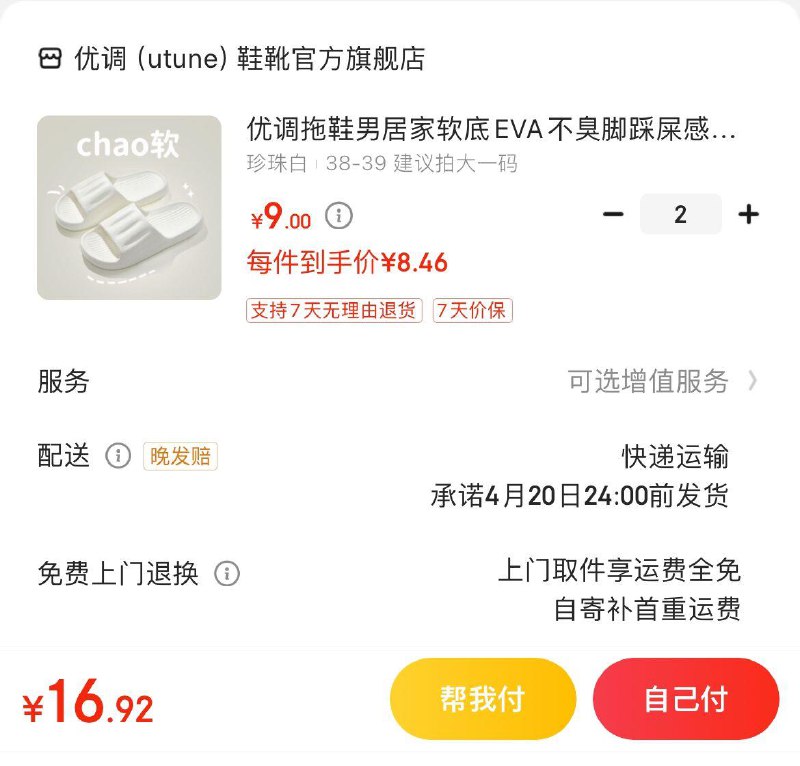Tap the info icon beside the ¥9.00 price
The height and width of the screenshot is (766, 800).
click(340, 216)
